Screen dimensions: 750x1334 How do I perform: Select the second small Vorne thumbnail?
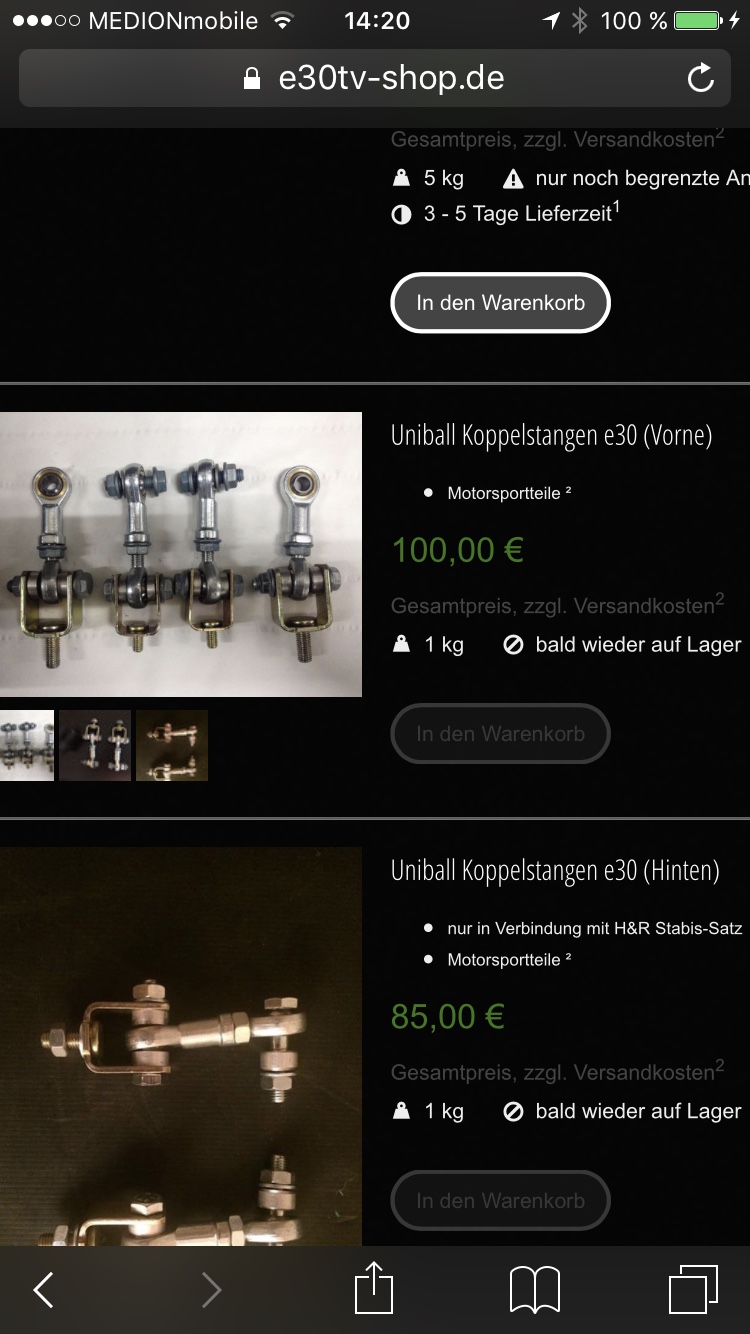95,745
